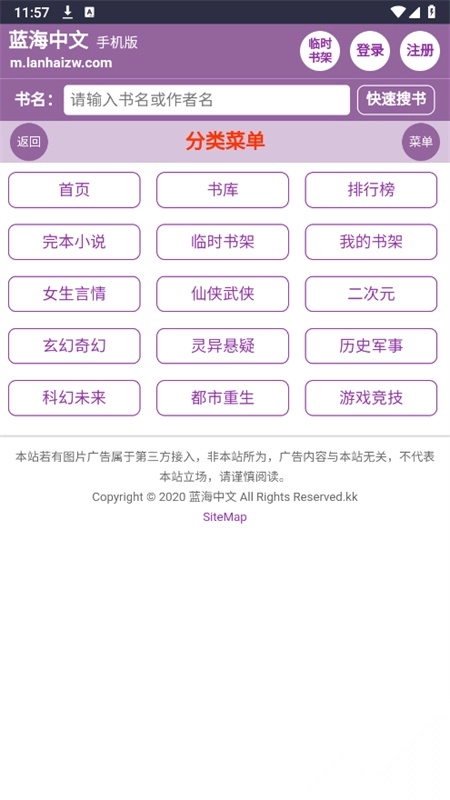Viewport: 450px width, 800px height.
Task: Tap the 快速搜书 search button
Action: tap(396, 99)
